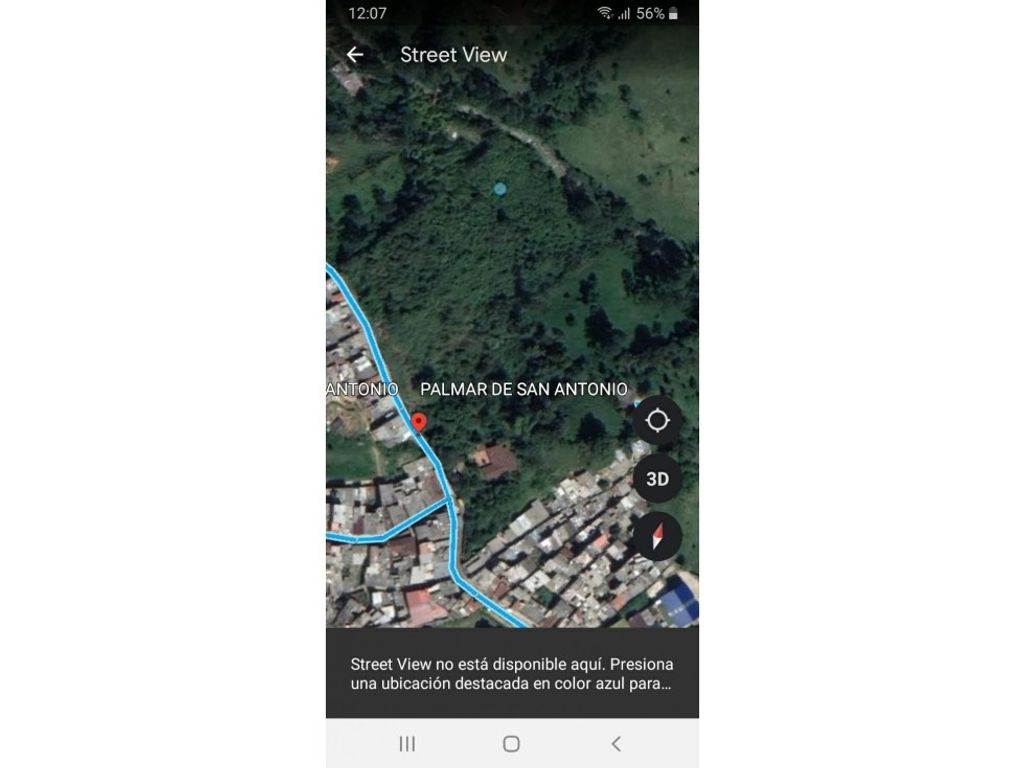Open the recent apps button
Viewport: 1024px width, 768px height.
[407, 743]
